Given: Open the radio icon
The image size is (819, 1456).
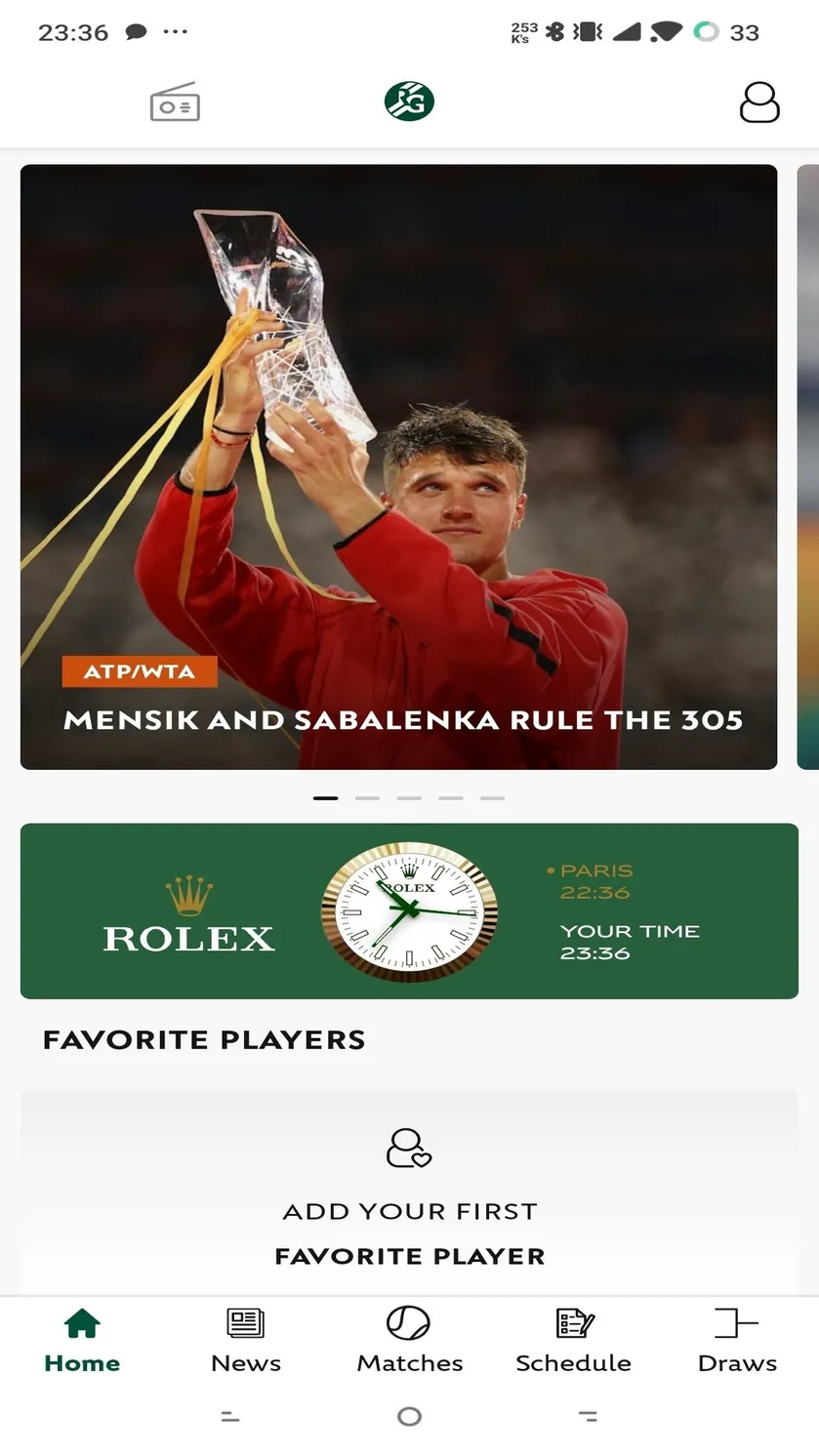Looking at the screenshot, I should (x=175, y=101).
